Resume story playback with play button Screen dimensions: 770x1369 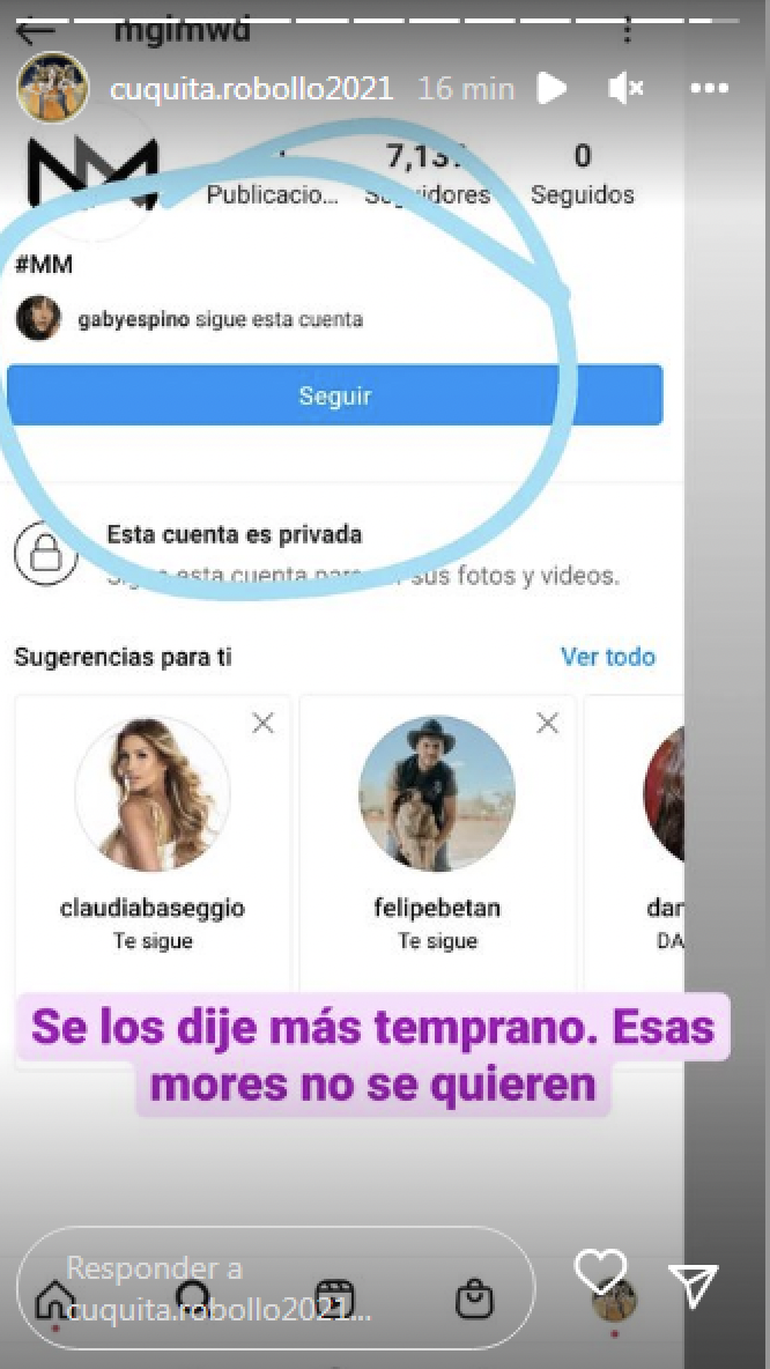point(551,88)
